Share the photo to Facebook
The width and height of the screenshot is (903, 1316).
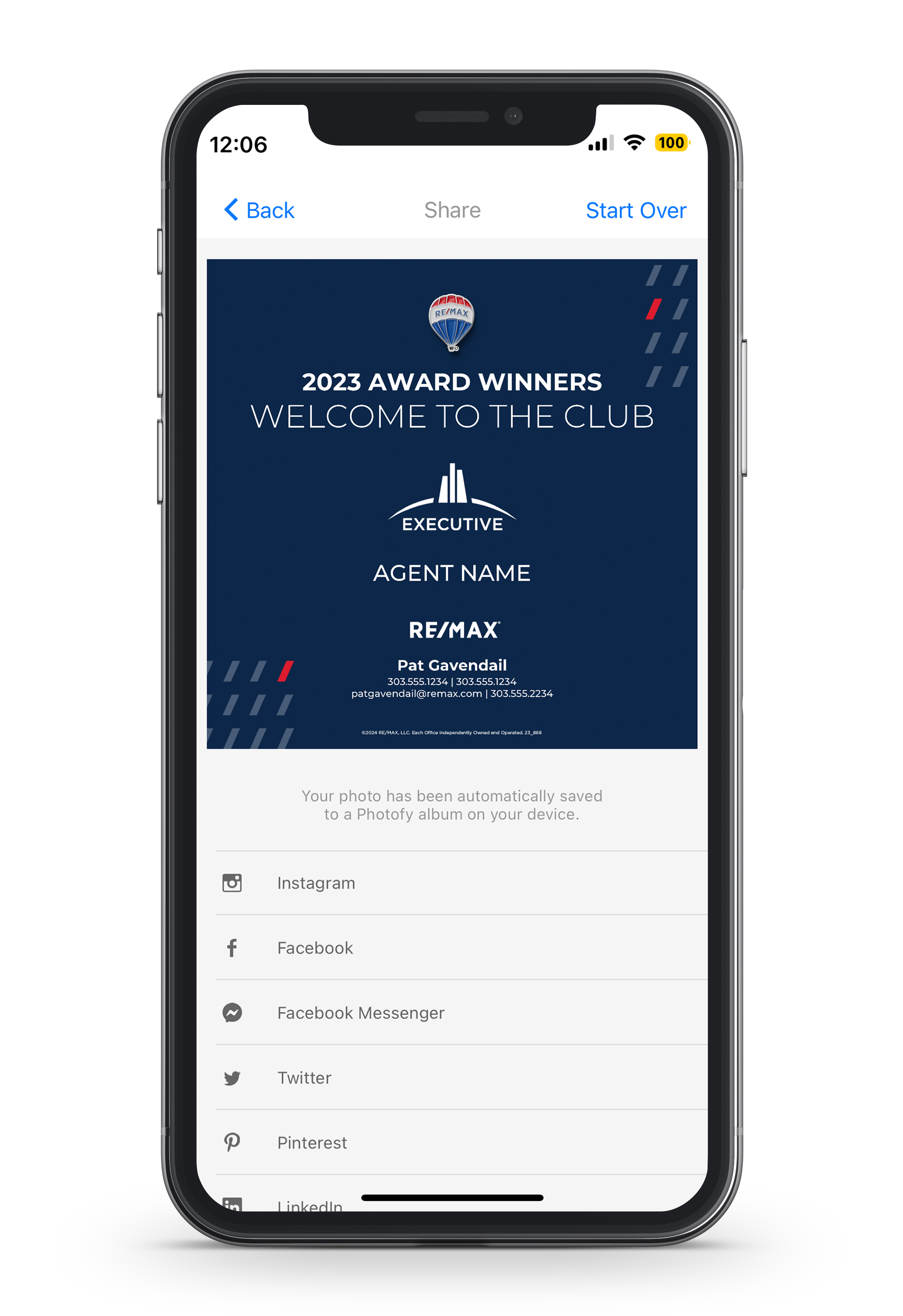(x=314, y=948)
